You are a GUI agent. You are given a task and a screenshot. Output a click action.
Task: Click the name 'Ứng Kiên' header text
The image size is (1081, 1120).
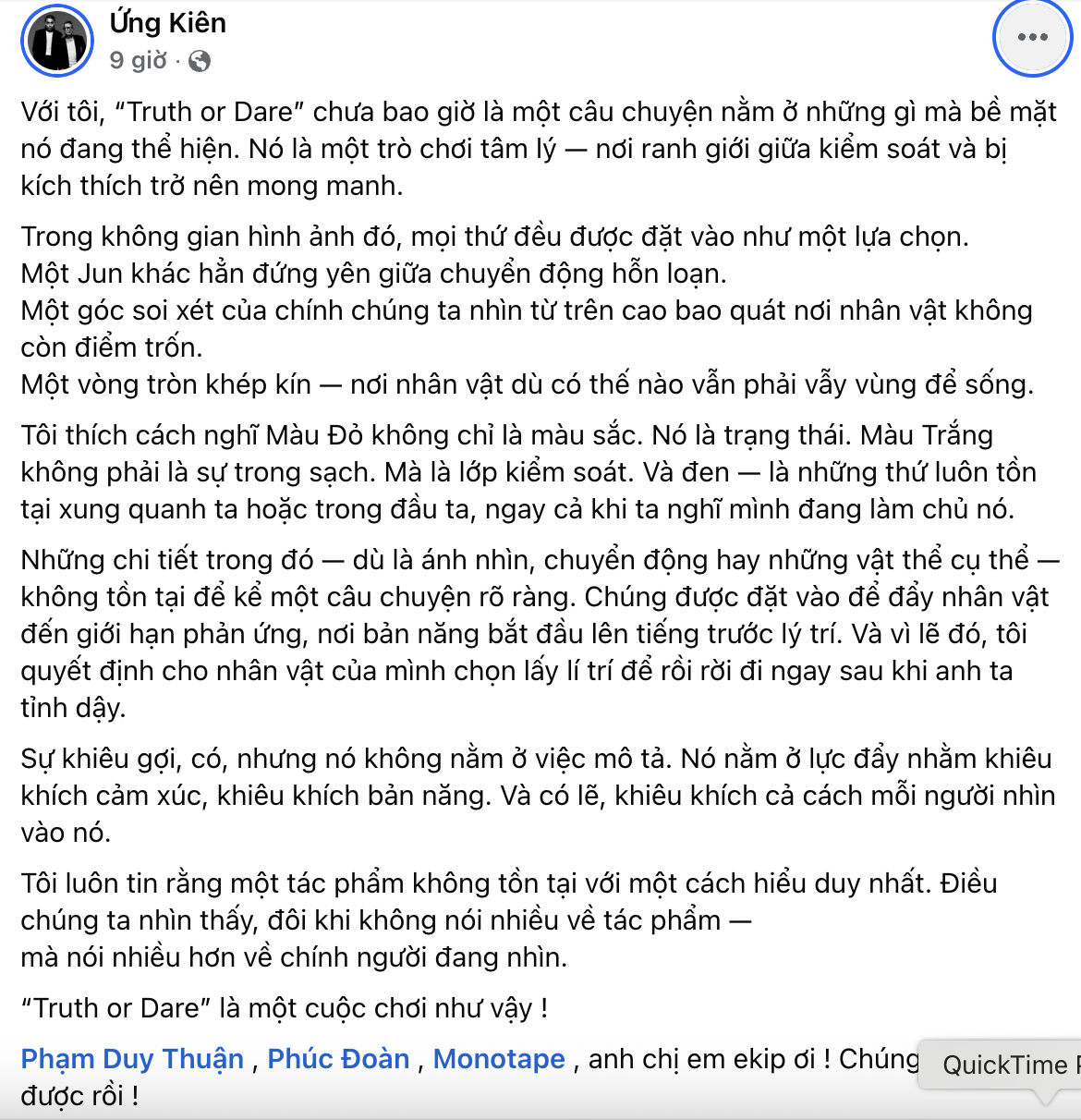(x=169, y=23)
